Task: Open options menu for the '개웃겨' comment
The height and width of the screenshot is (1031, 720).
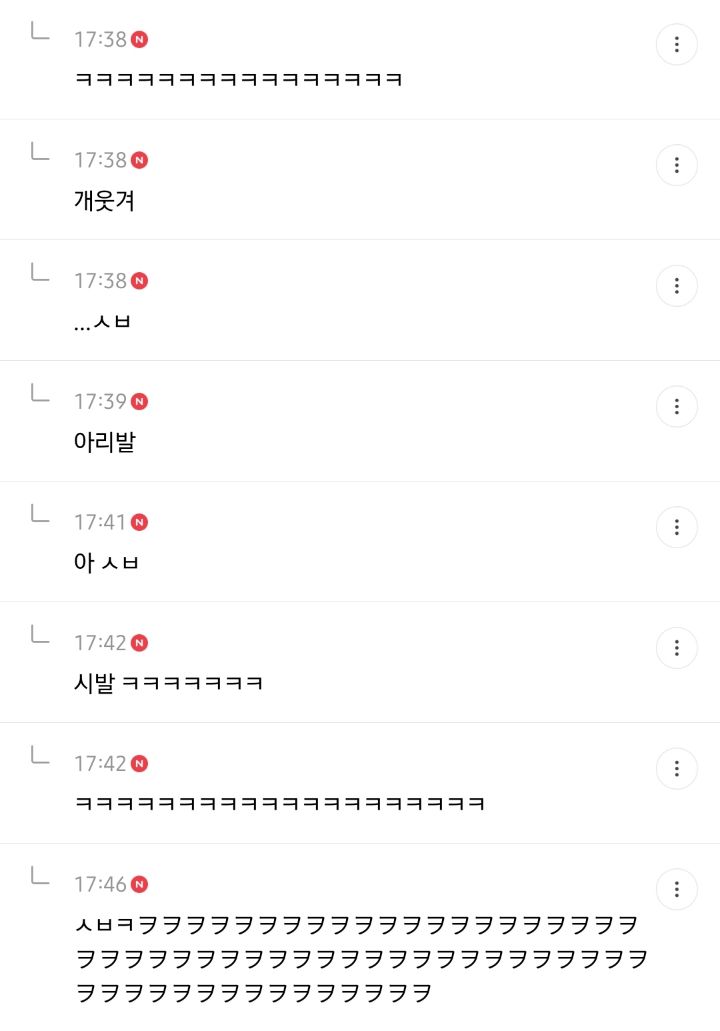Action: coord(677,165)
